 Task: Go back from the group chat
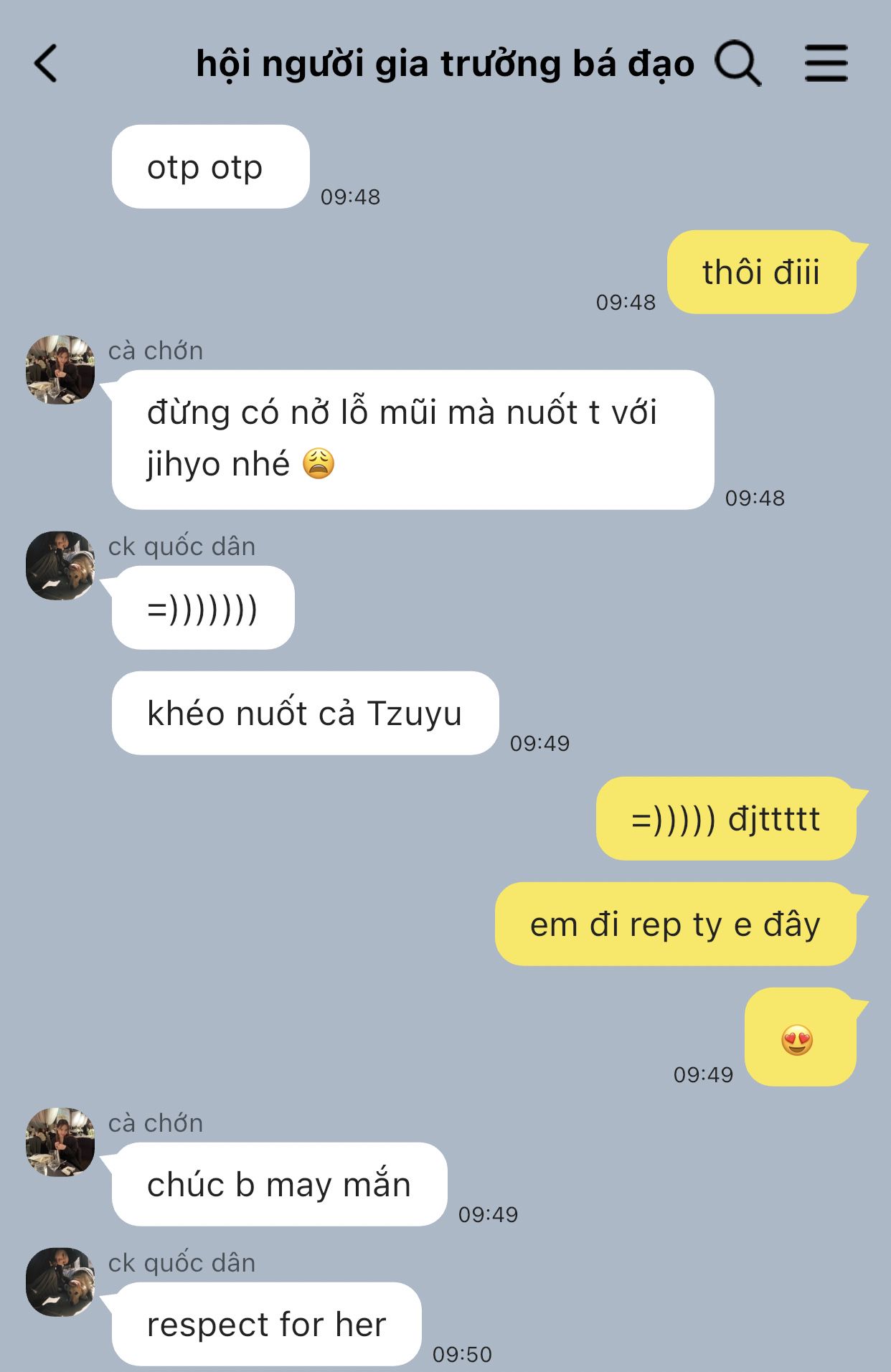pyautogui.click(x=46, y=64)
